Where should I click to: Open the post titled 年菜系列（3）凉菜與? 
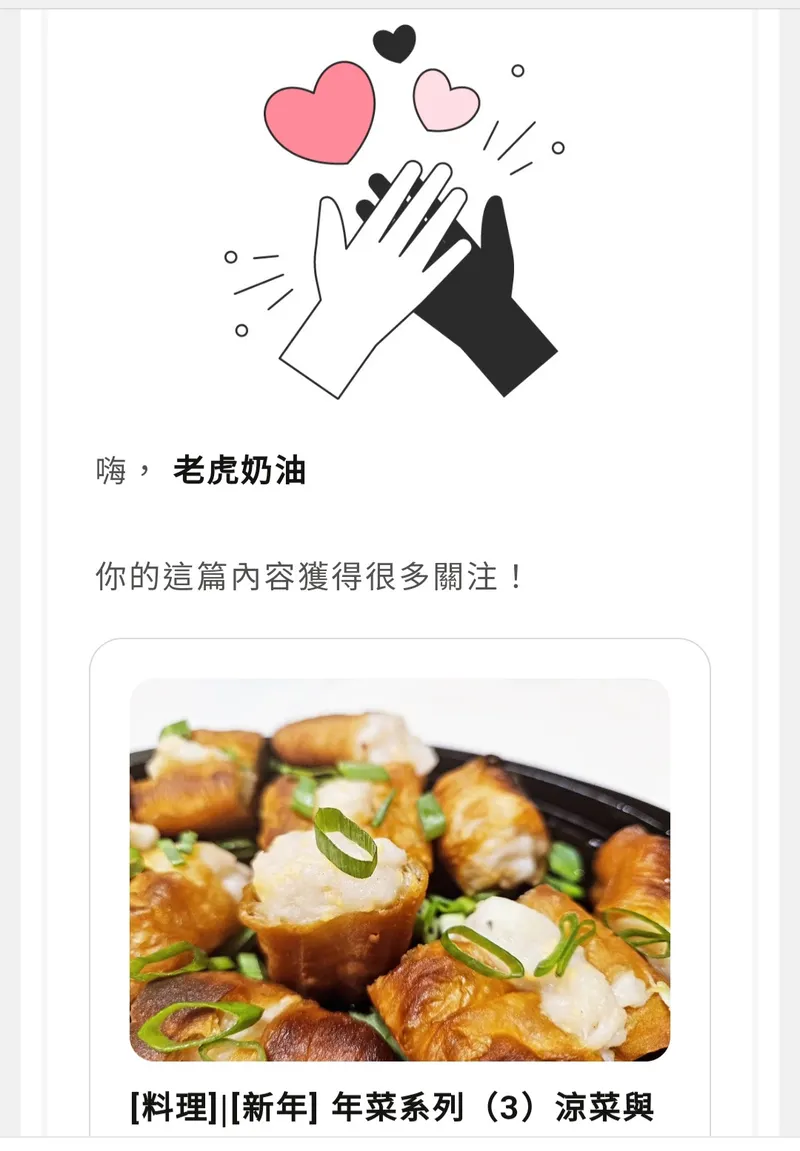click(392, 1107)
